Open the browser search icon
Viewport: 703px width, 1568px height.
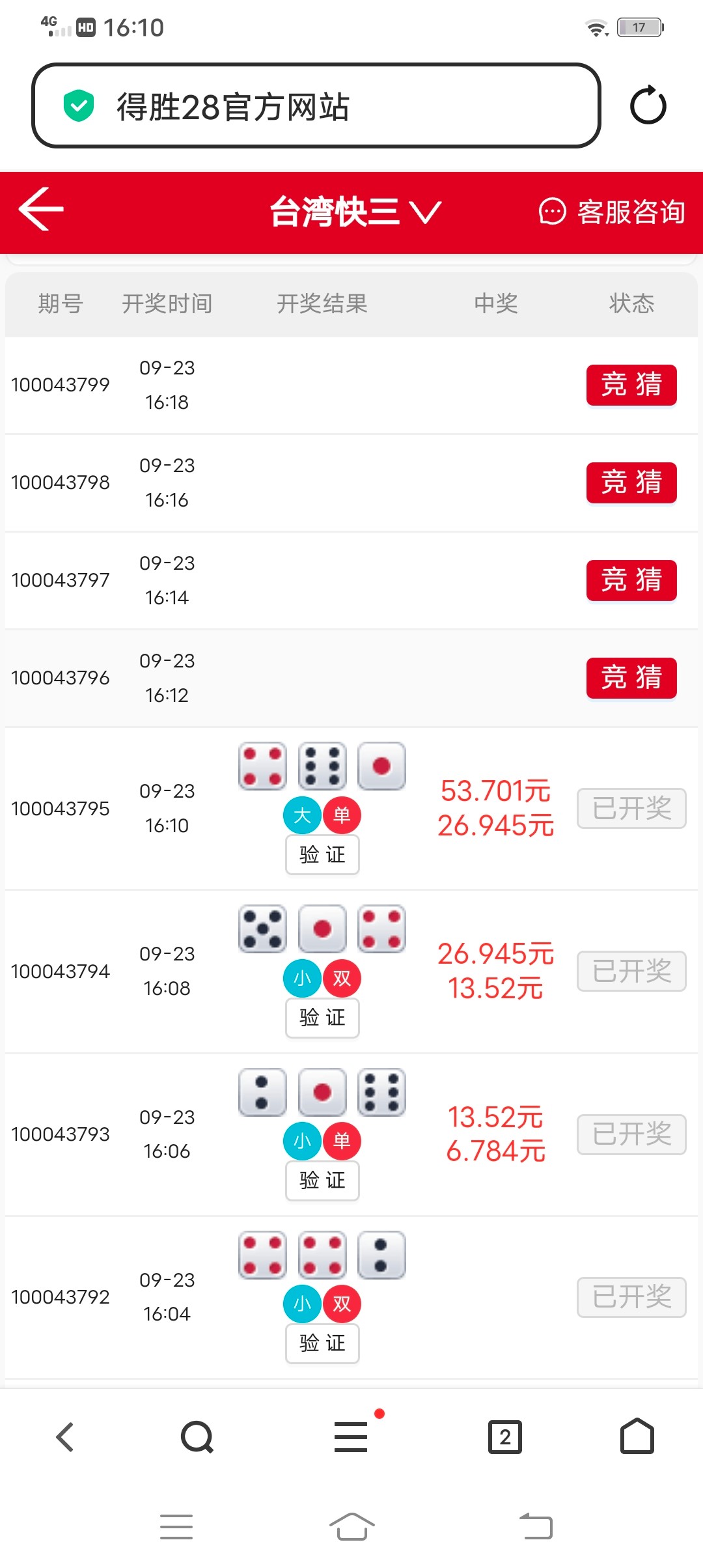click(x=197, y=1436)
